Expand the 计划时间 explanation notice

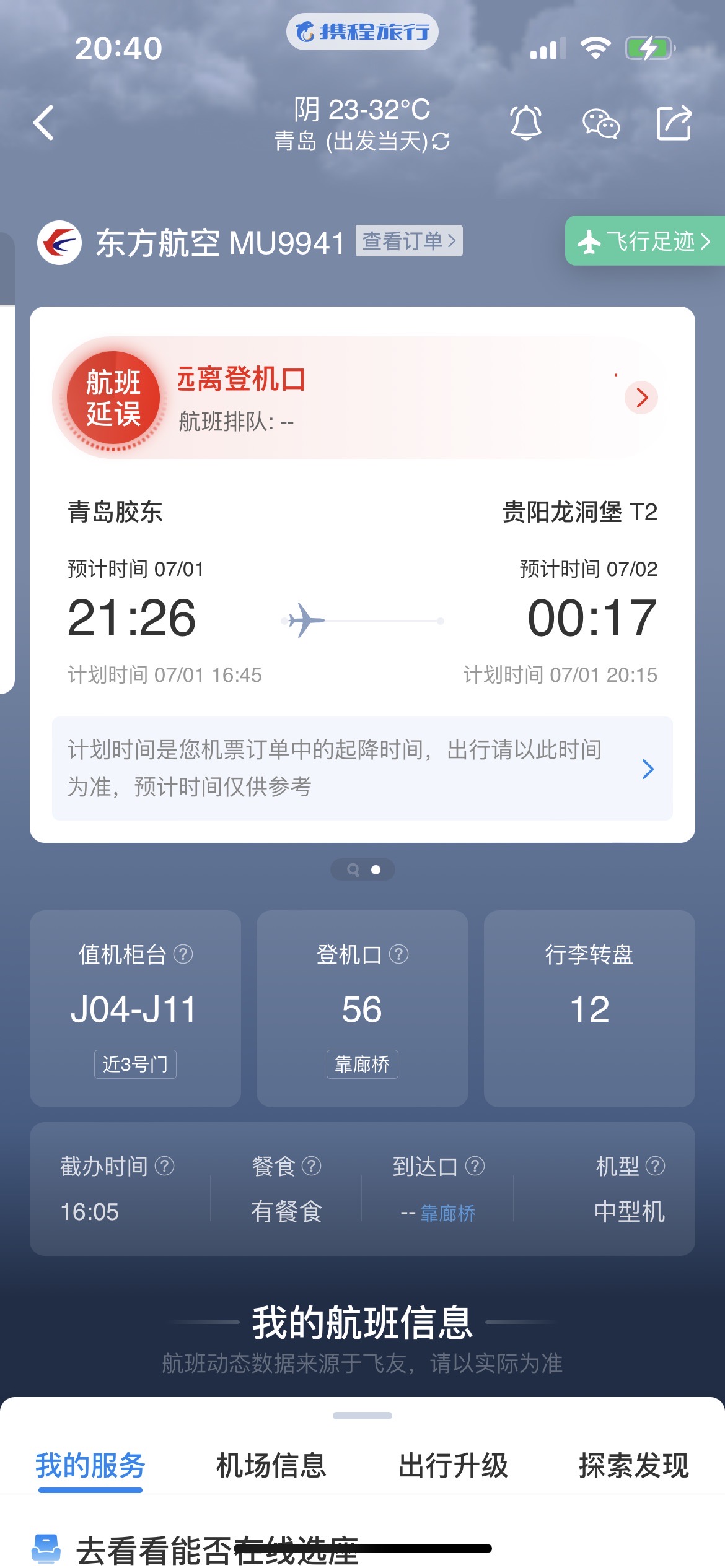coord(648,769)
